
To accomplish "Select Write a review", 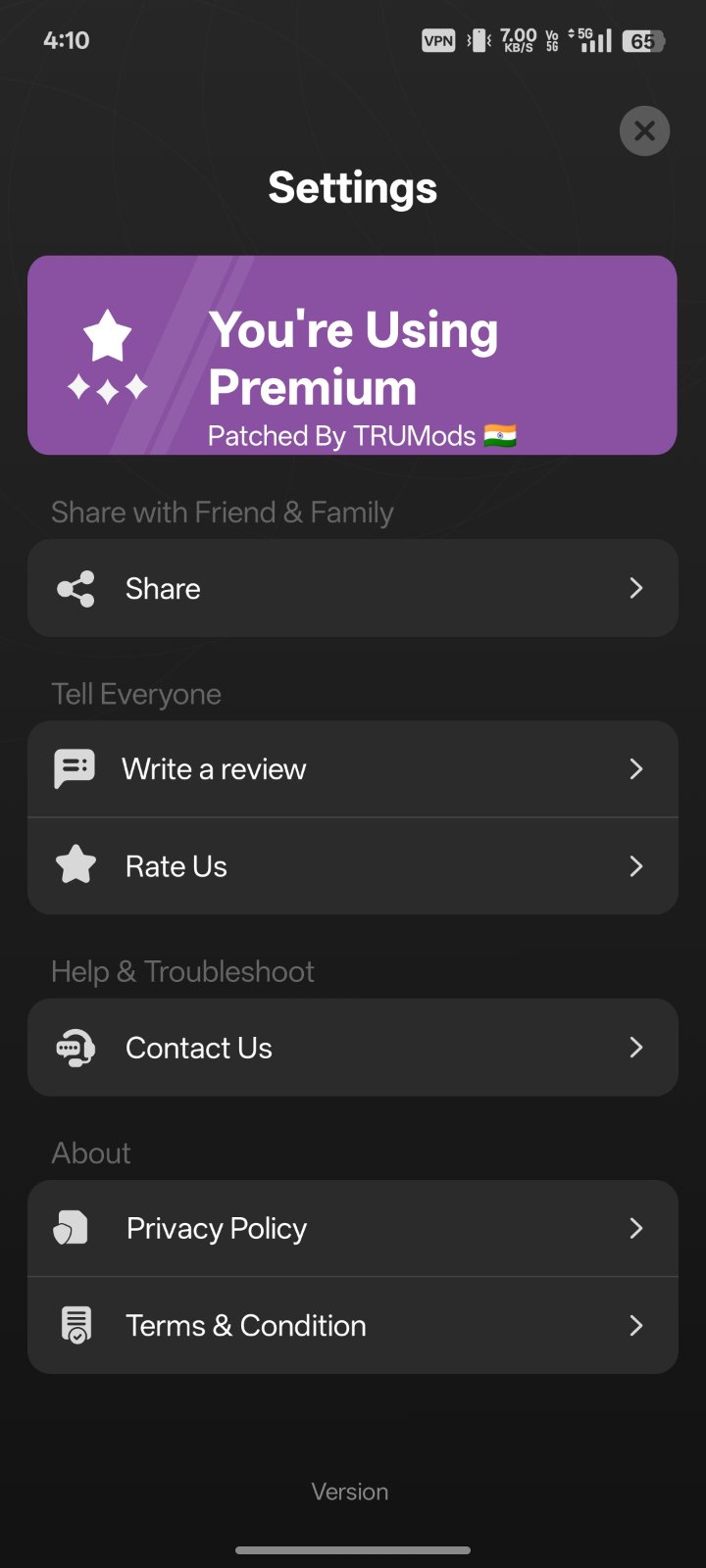I will point(352,769).
